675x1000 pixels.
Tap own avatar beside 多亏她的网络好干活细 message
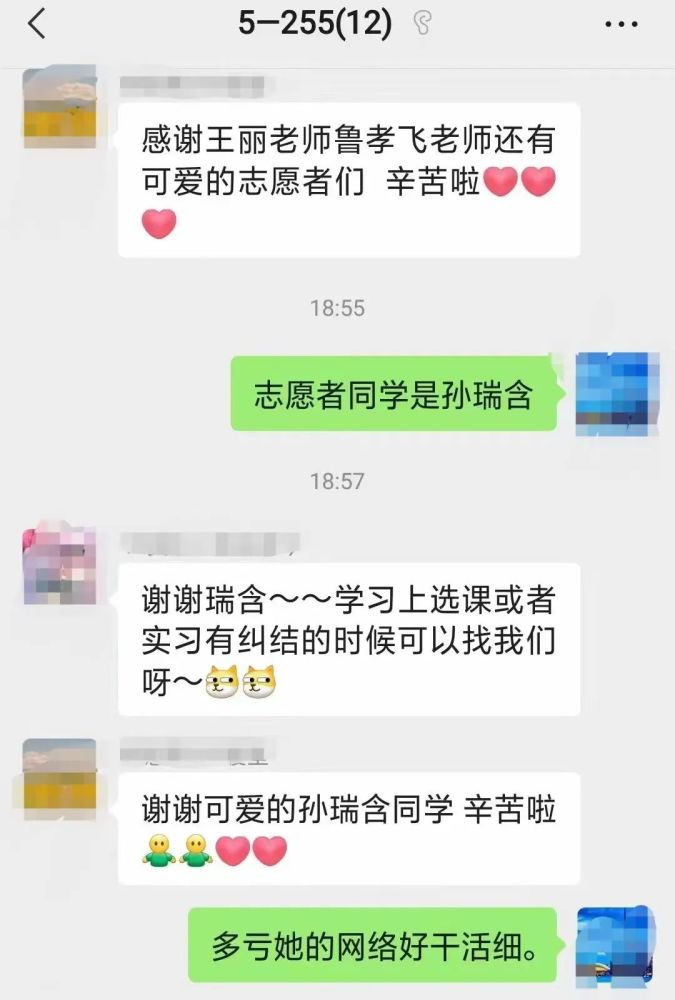pyautogui.click(x=617, y=944)
